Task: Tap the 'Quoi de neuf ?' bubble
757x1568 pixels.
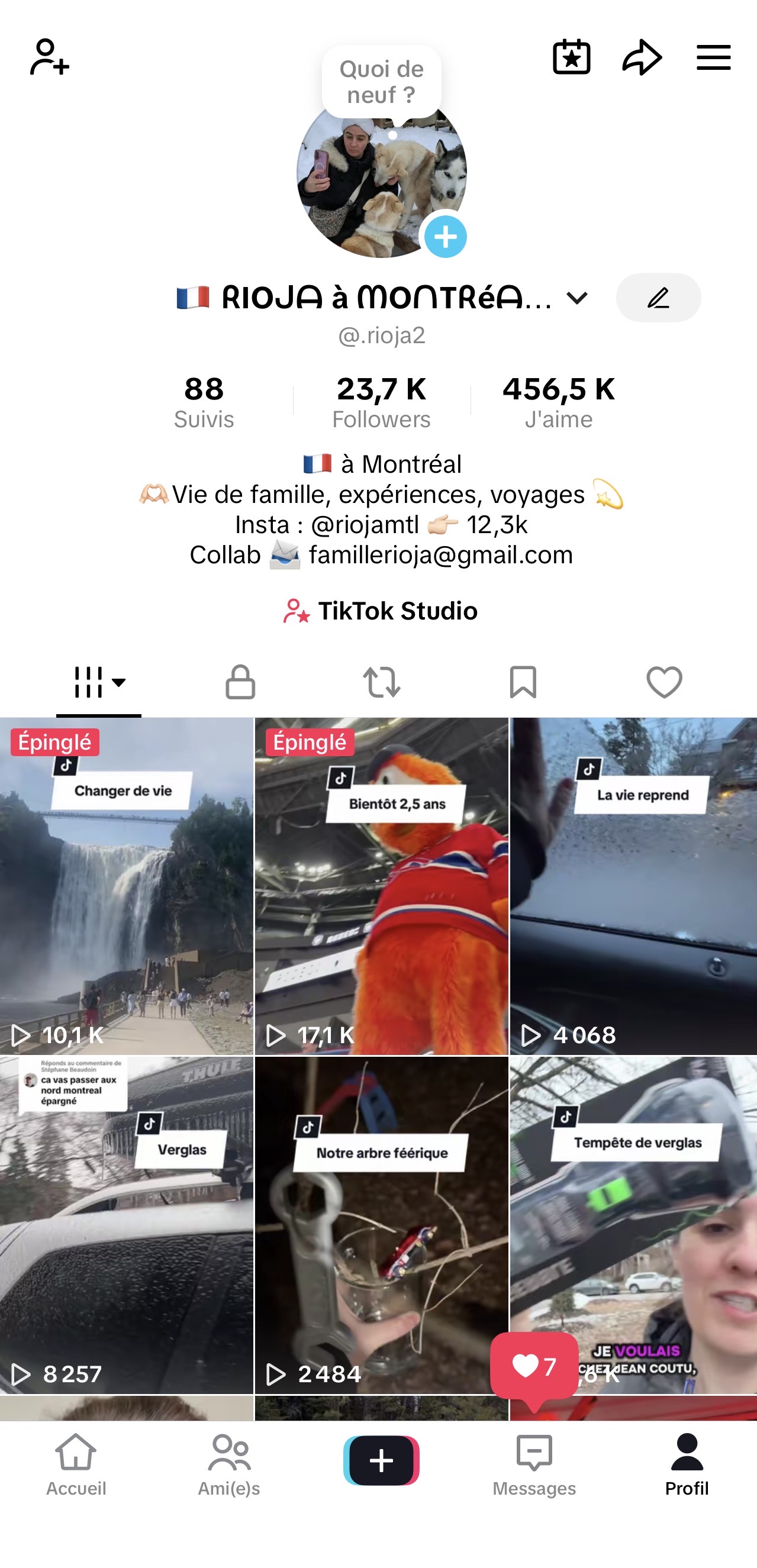Action: [381, 82]
